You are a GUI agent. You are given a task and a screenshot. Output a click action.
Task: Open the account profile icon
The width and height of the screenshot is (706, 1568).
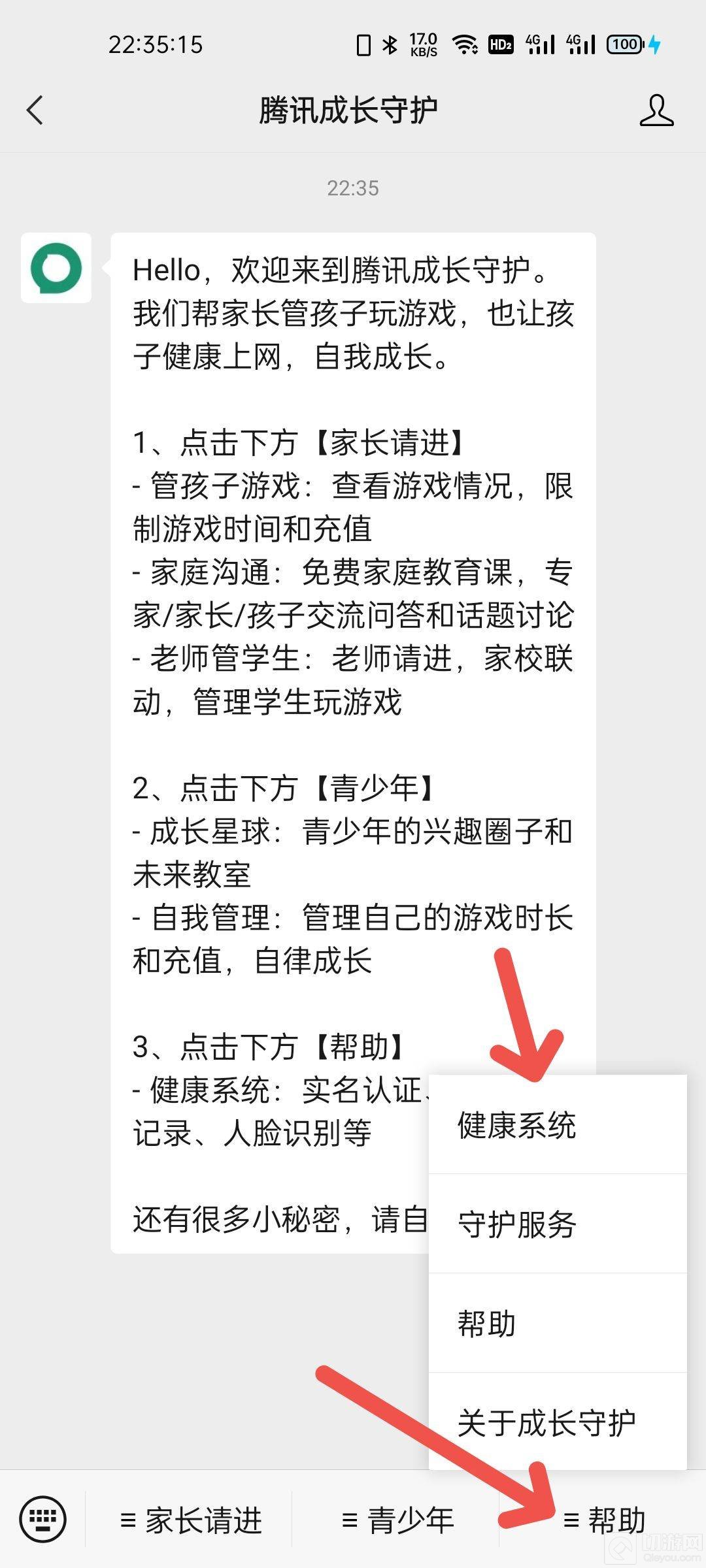(x=656, y=110)
